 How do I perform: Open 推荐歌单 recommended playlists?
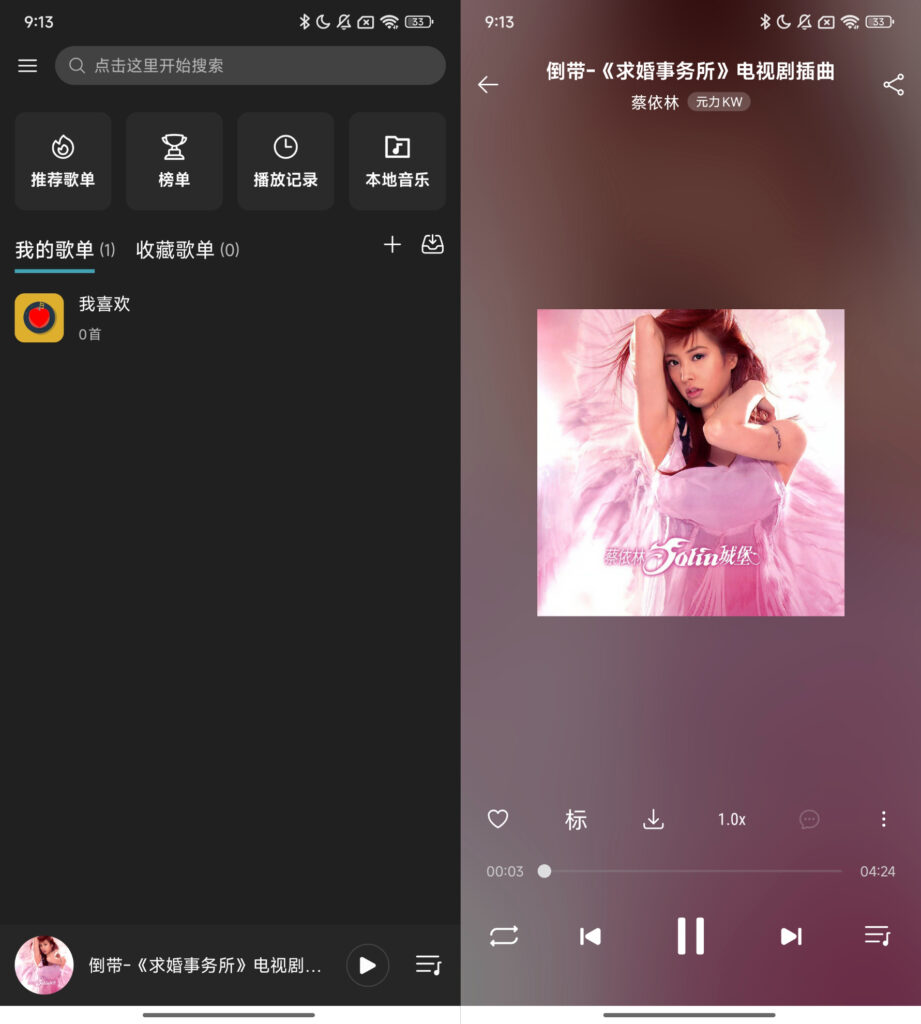[63, 161]
